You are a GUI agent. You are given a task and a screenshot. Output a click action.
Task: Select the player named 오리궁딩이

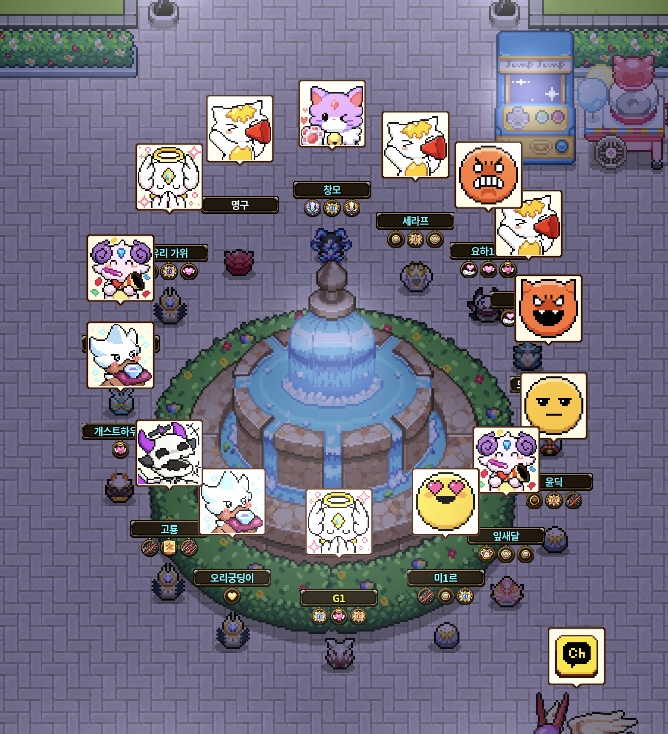point(232,578)
